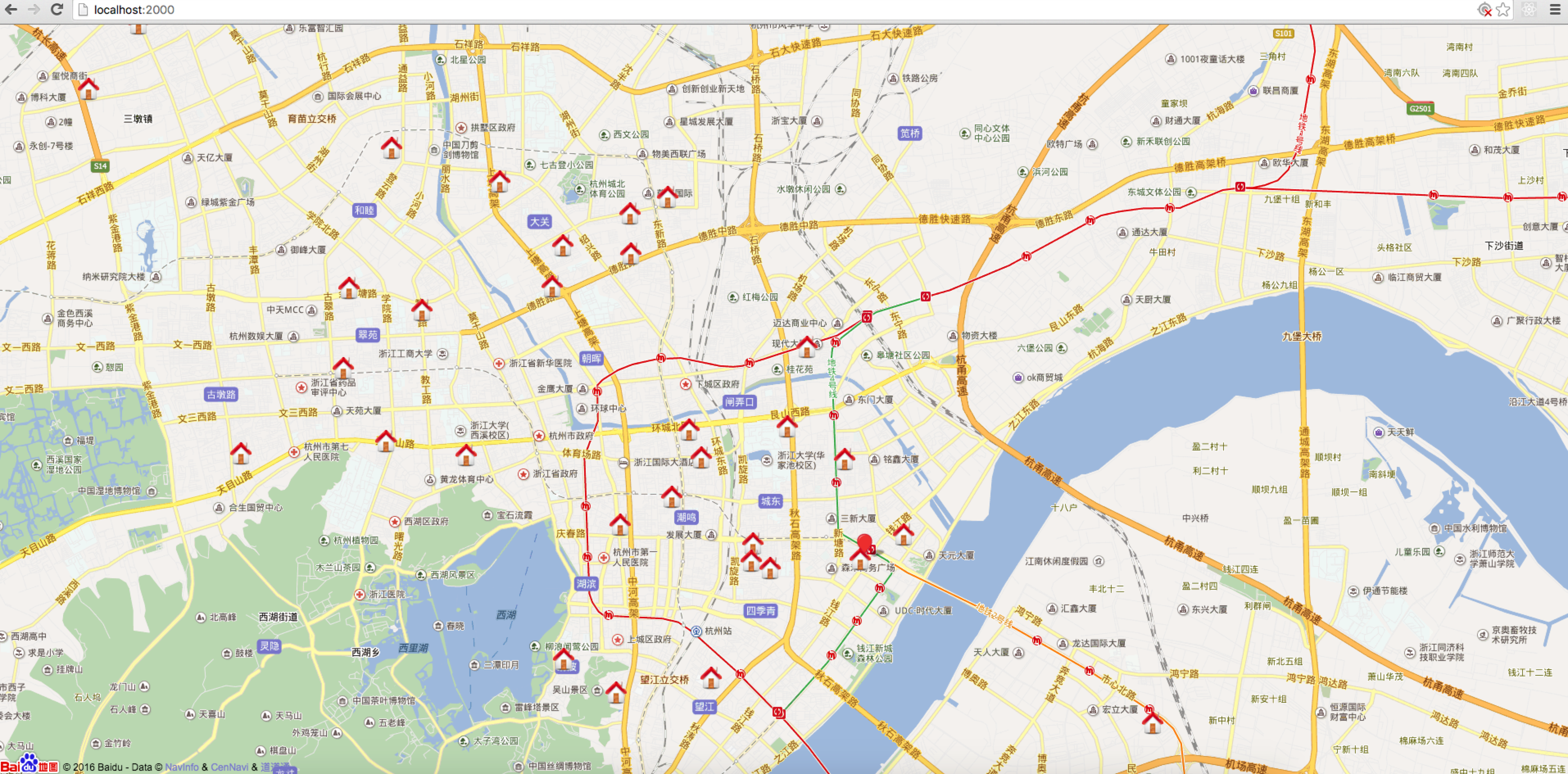Tap the house marker beside 天元大厦
The height and width of the screenshot is (774, 1568).
tap(903, 535)
